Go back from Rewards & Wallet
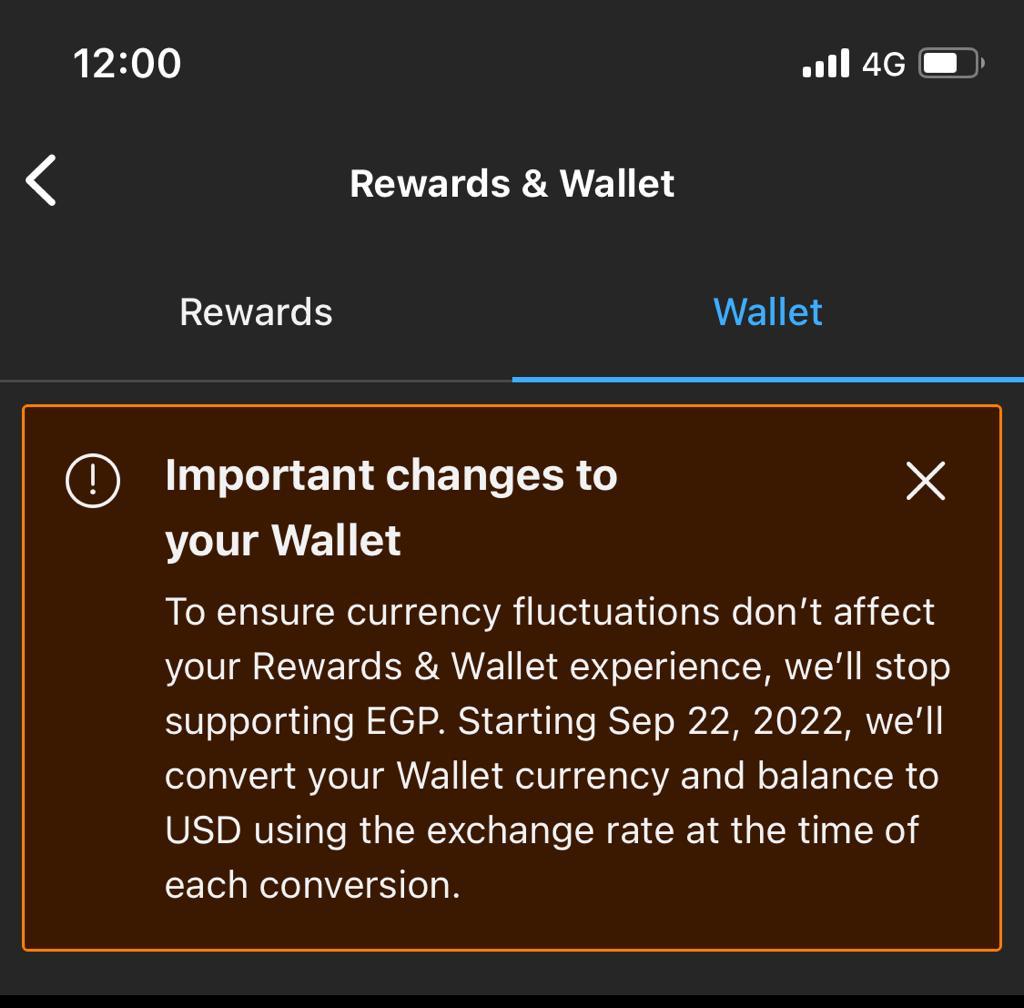1024x1008 pixels. coord(41,182)
